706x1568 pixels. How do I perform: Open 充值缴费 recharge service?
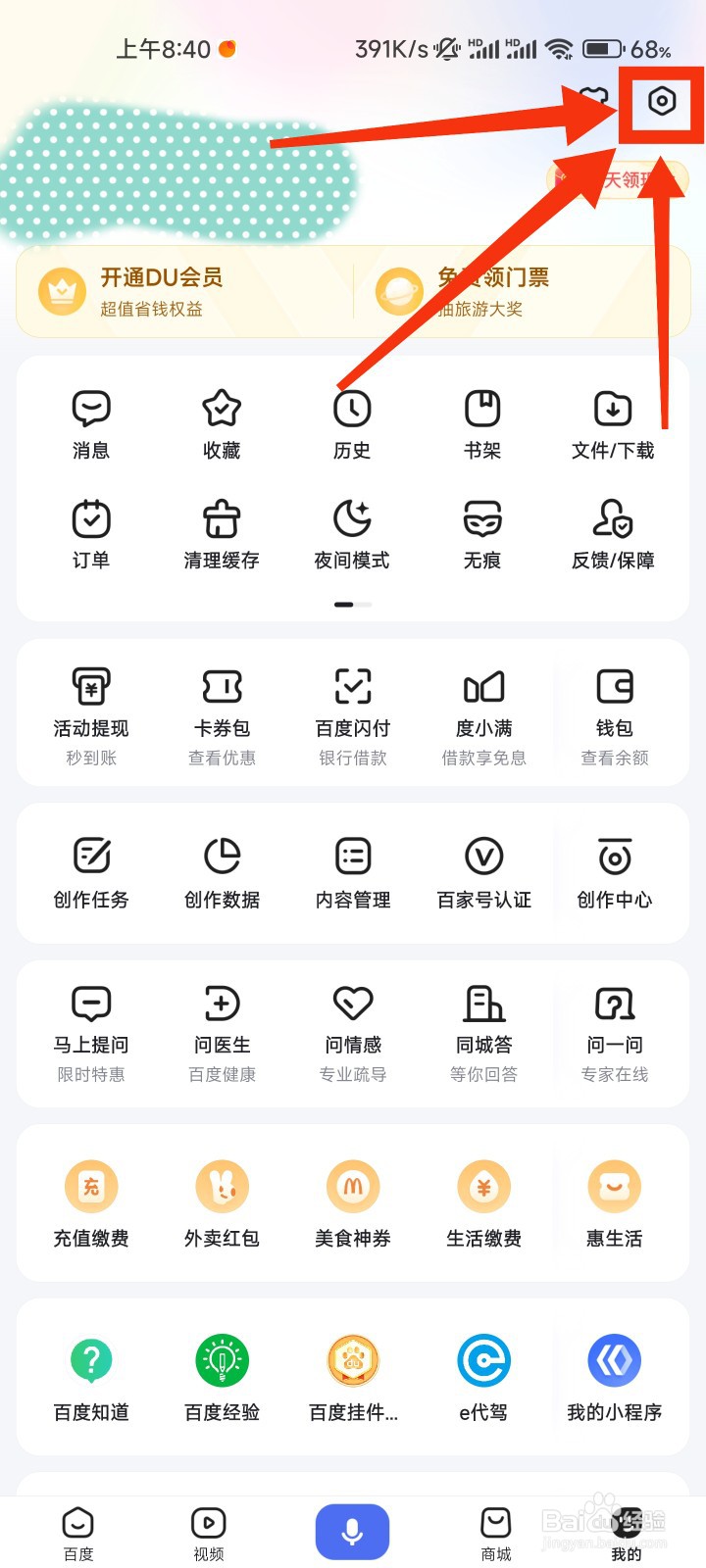(x=91, y=1203)
